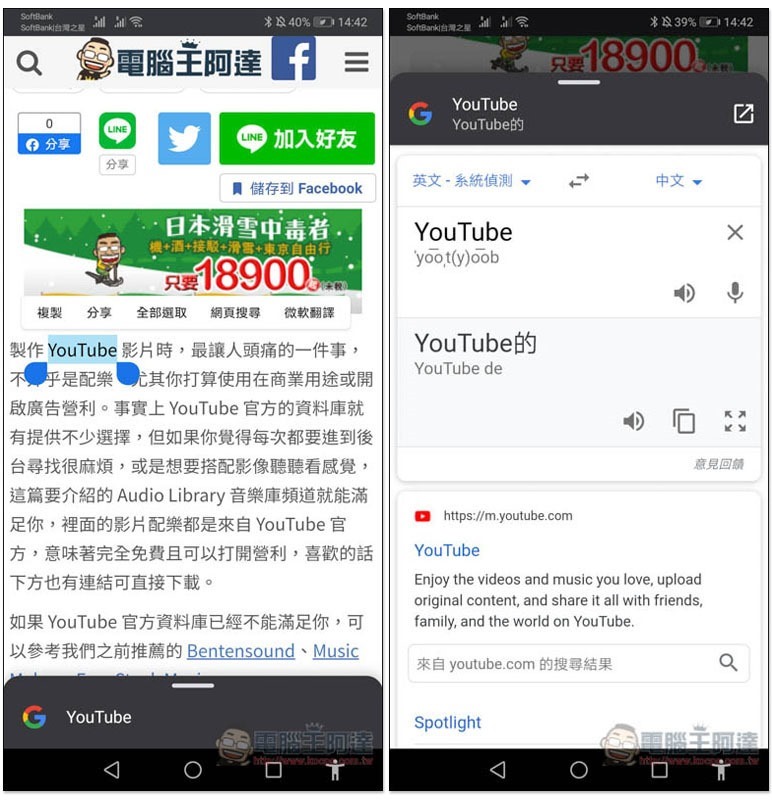Screen dimensions: 772x800
Task: Tap microphone for voice input
Action: [x=735, y=292]
